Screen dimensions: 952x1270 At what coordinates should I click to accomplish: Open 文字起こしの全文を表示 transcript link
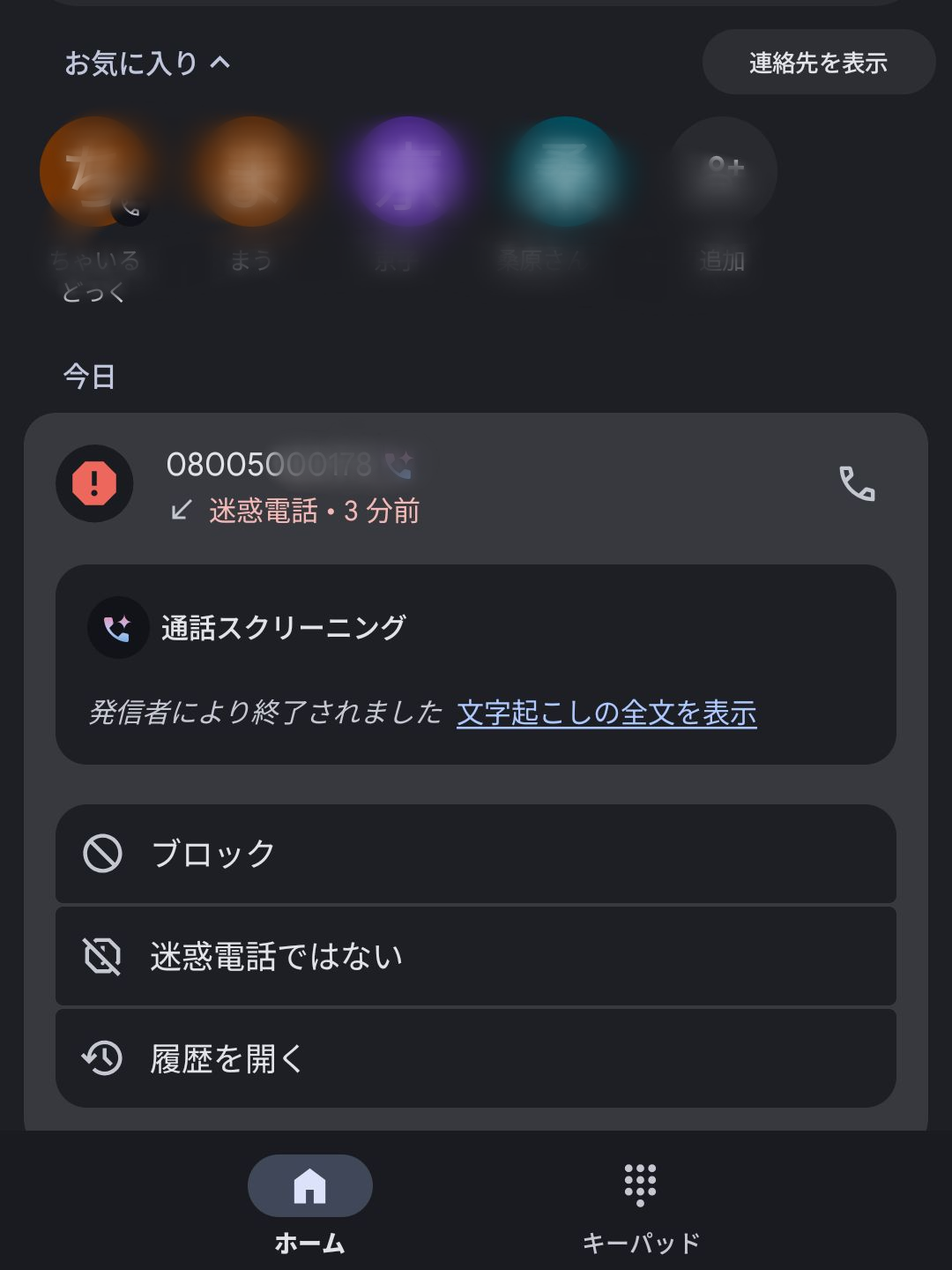[x=606, y=713]
